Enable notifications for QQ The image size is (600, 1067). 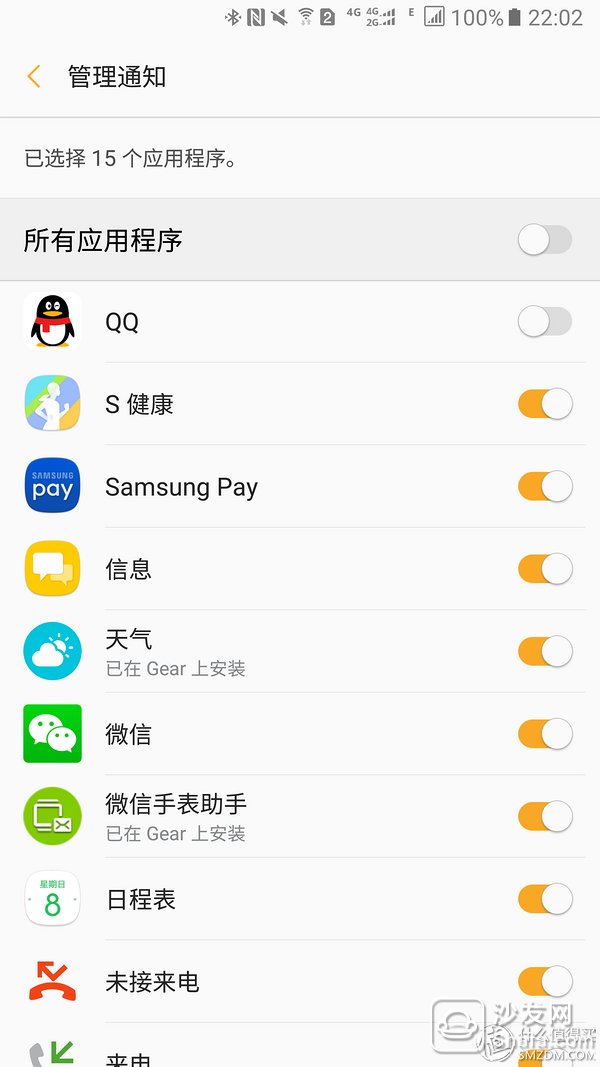(545, 321)
